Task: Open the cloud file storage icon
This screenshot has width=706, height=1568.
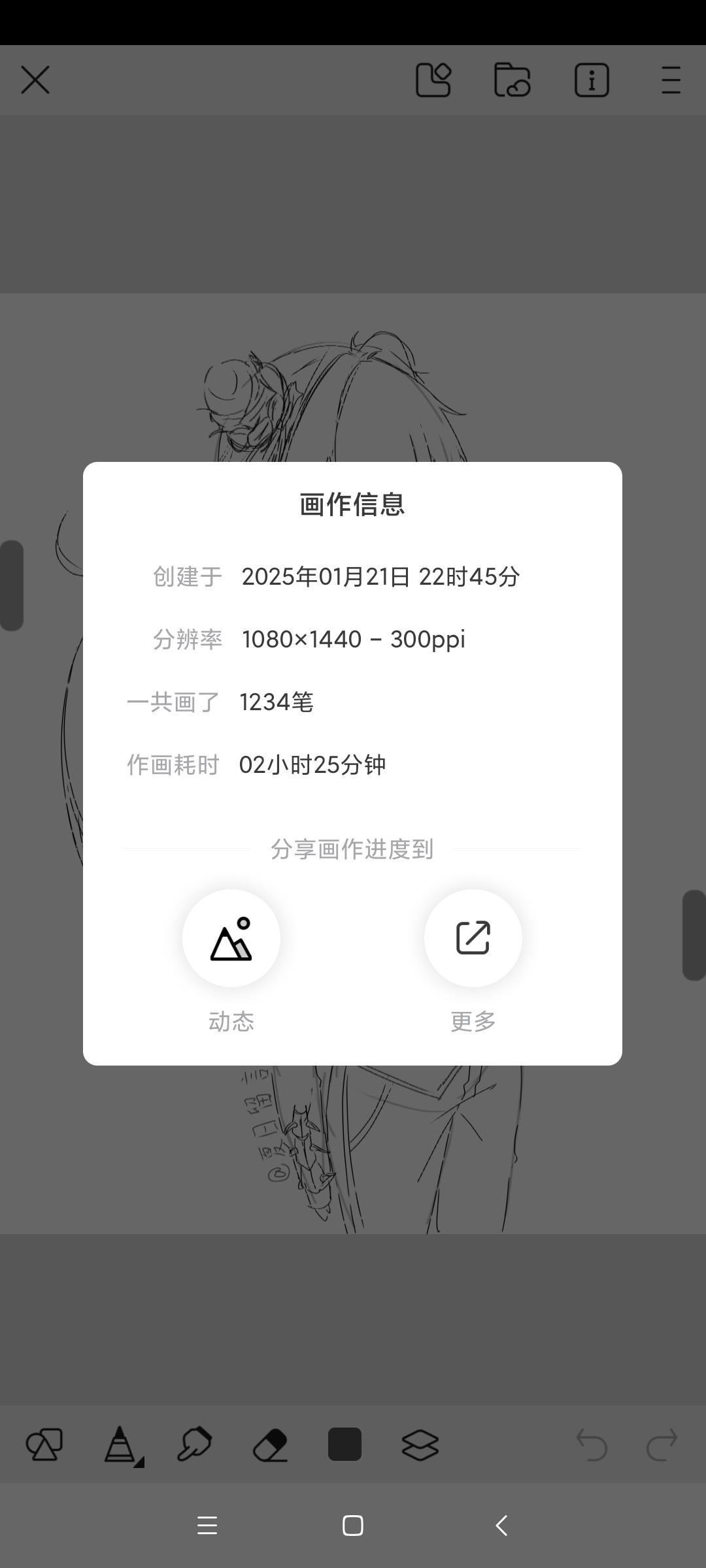Action: pyautogui.click(x=513, y=79)
